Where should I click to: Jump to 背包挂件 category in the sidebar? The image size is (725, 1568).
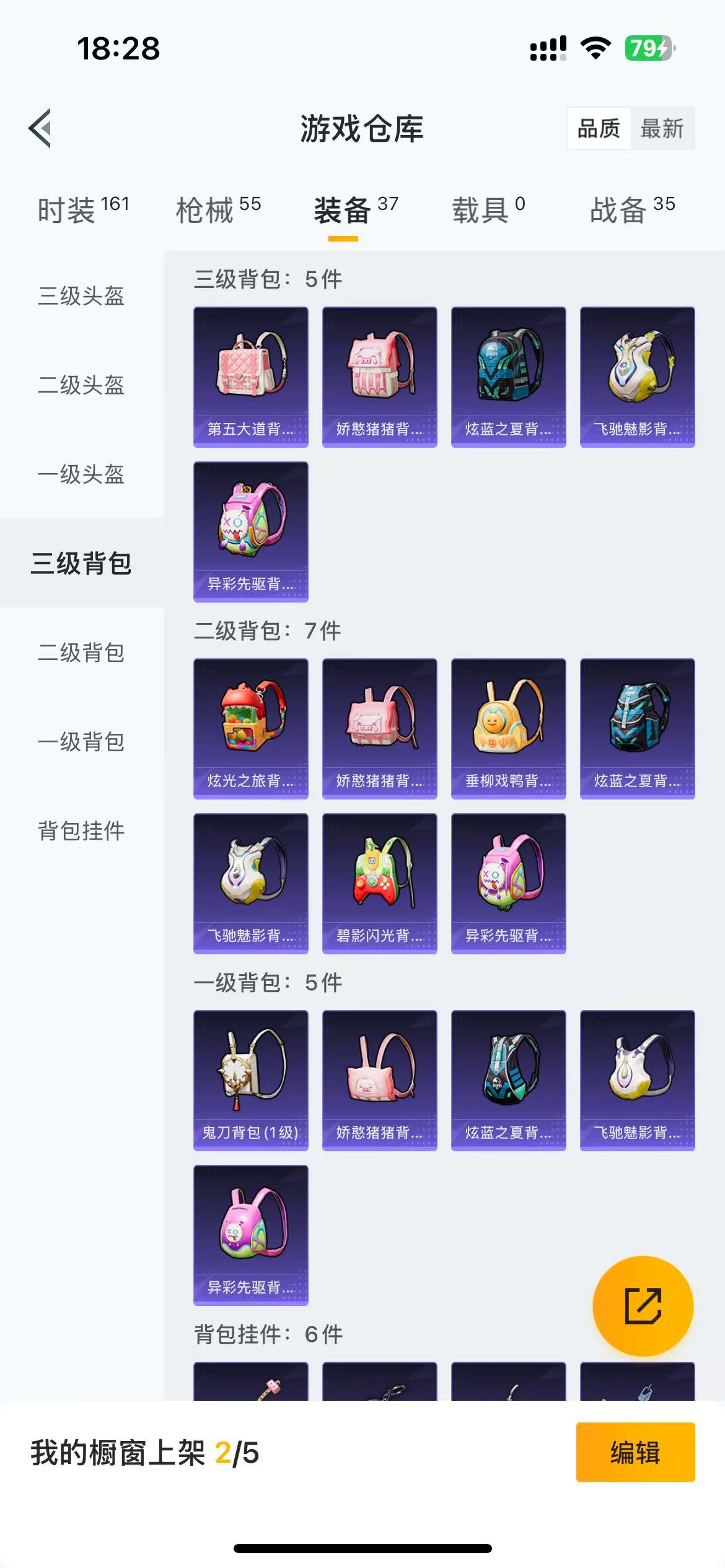point(81,831)
